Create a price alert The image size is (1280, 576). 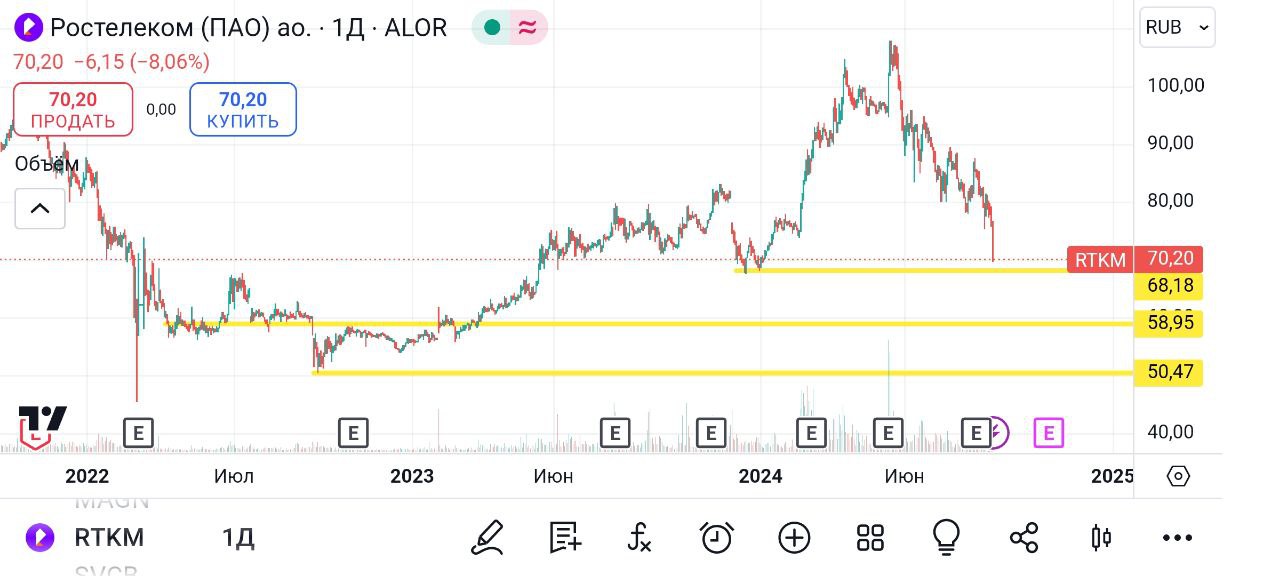tap(717, 538)
